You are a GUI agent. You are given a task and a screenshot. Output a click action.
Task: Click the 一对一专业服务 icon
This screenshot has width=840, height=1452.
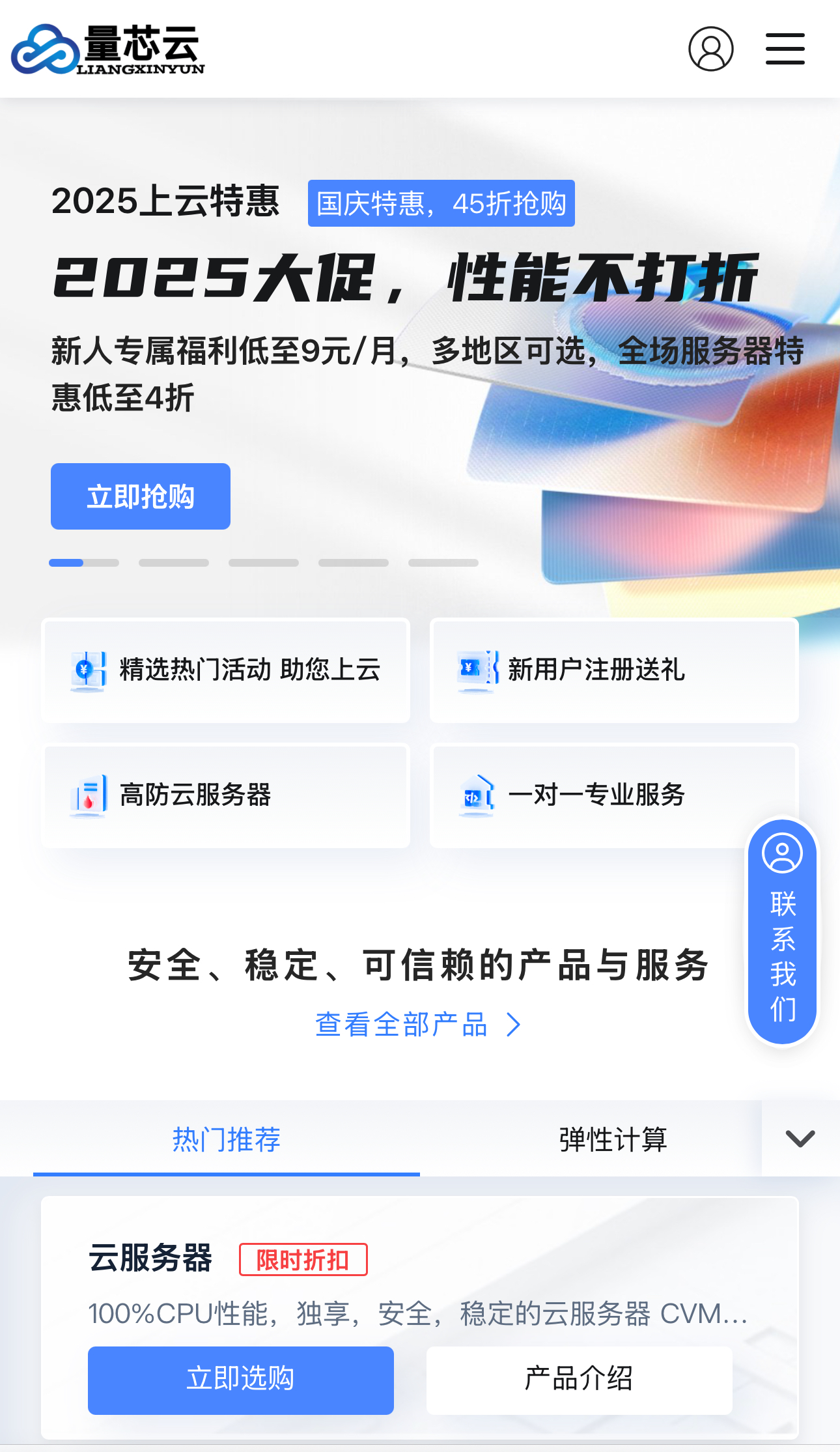(x=475, y=795)
